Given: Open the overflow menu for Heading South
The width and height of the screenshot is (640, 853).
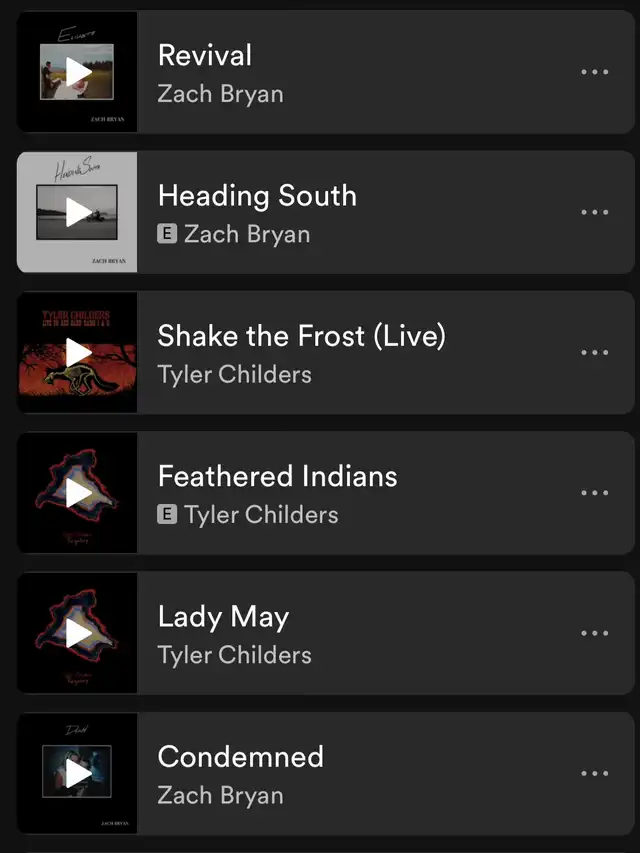Looking at the screenshot, I should tap(594, 212).
